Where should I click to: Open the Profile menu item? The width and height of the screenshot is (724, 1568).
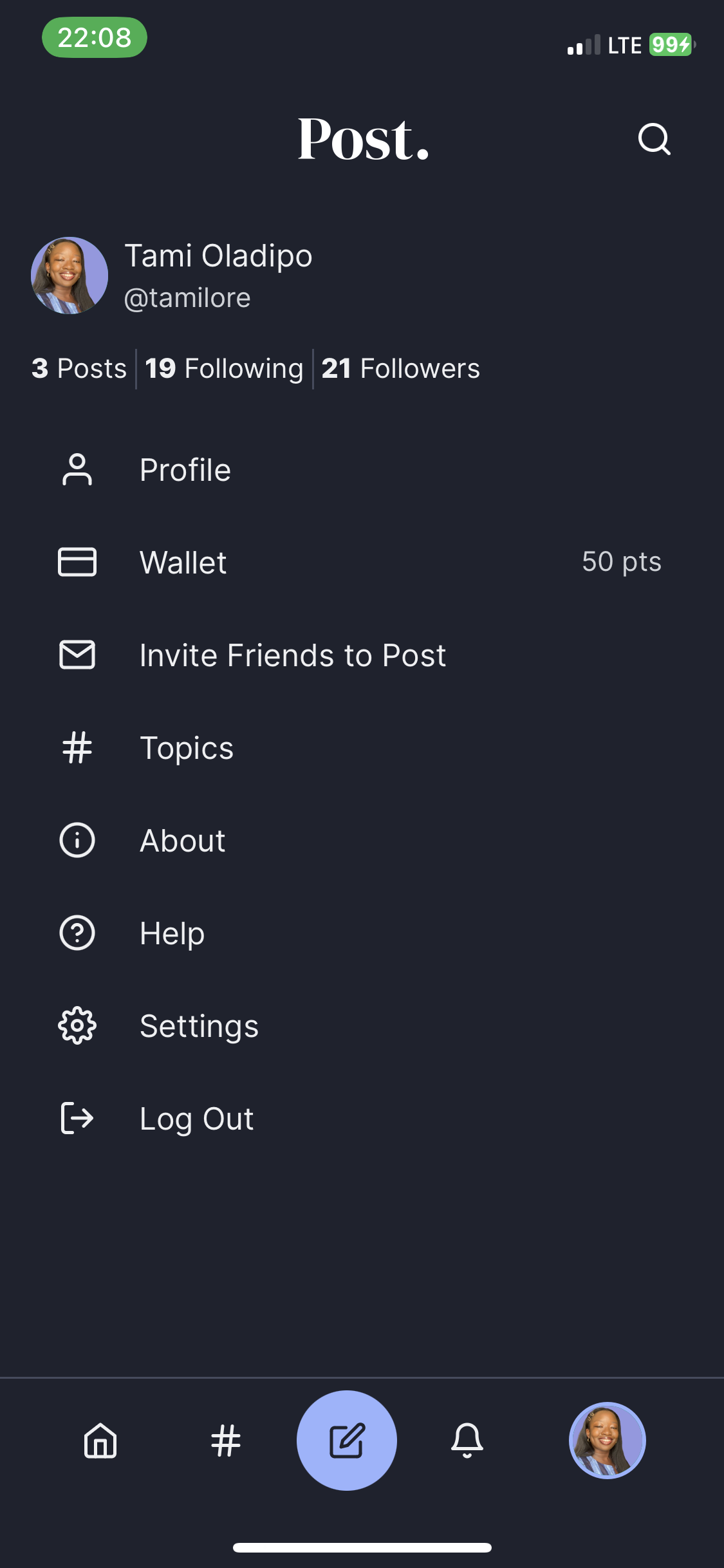point(185,470)
